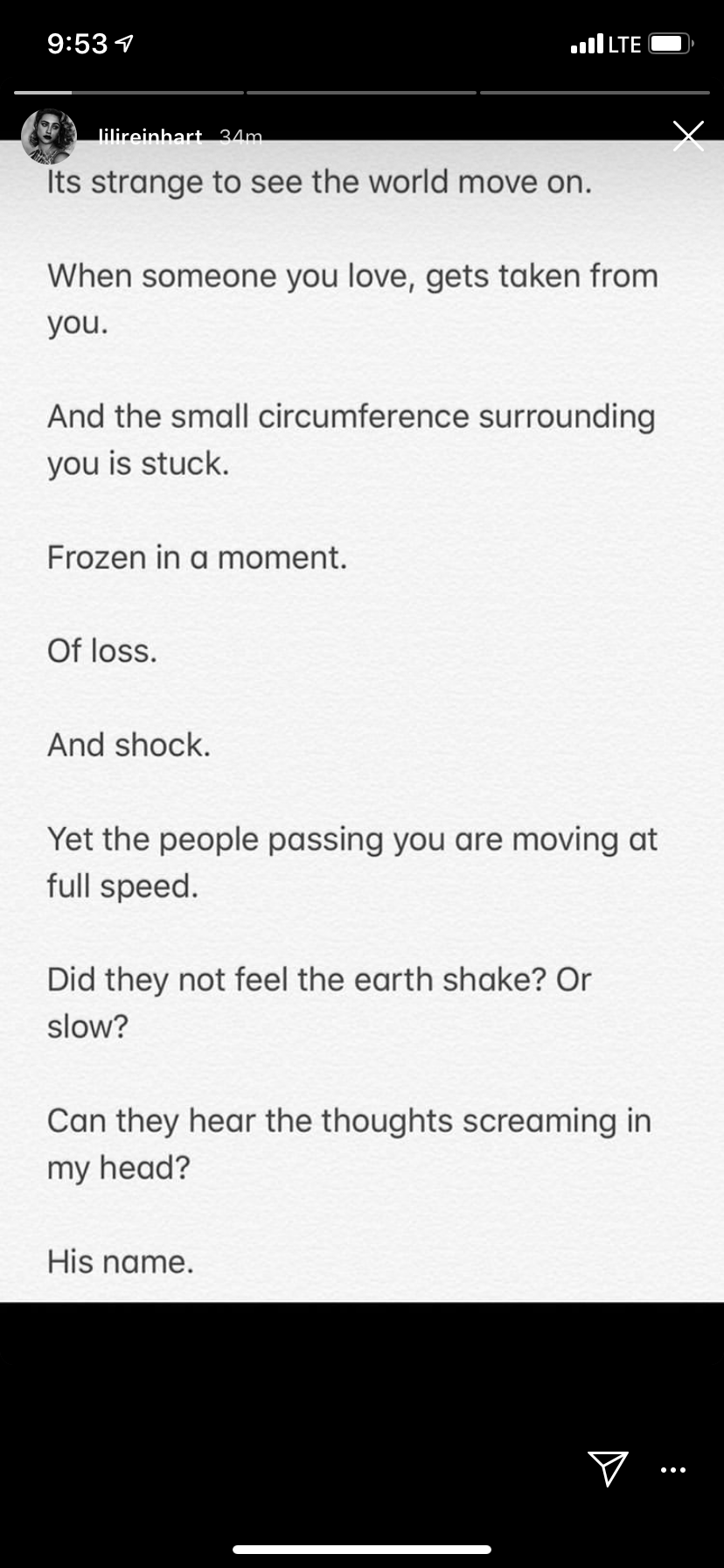This screenshot has height=1568, width=724.
Task: Open the three-dot more options menu
Action: 672,1469
